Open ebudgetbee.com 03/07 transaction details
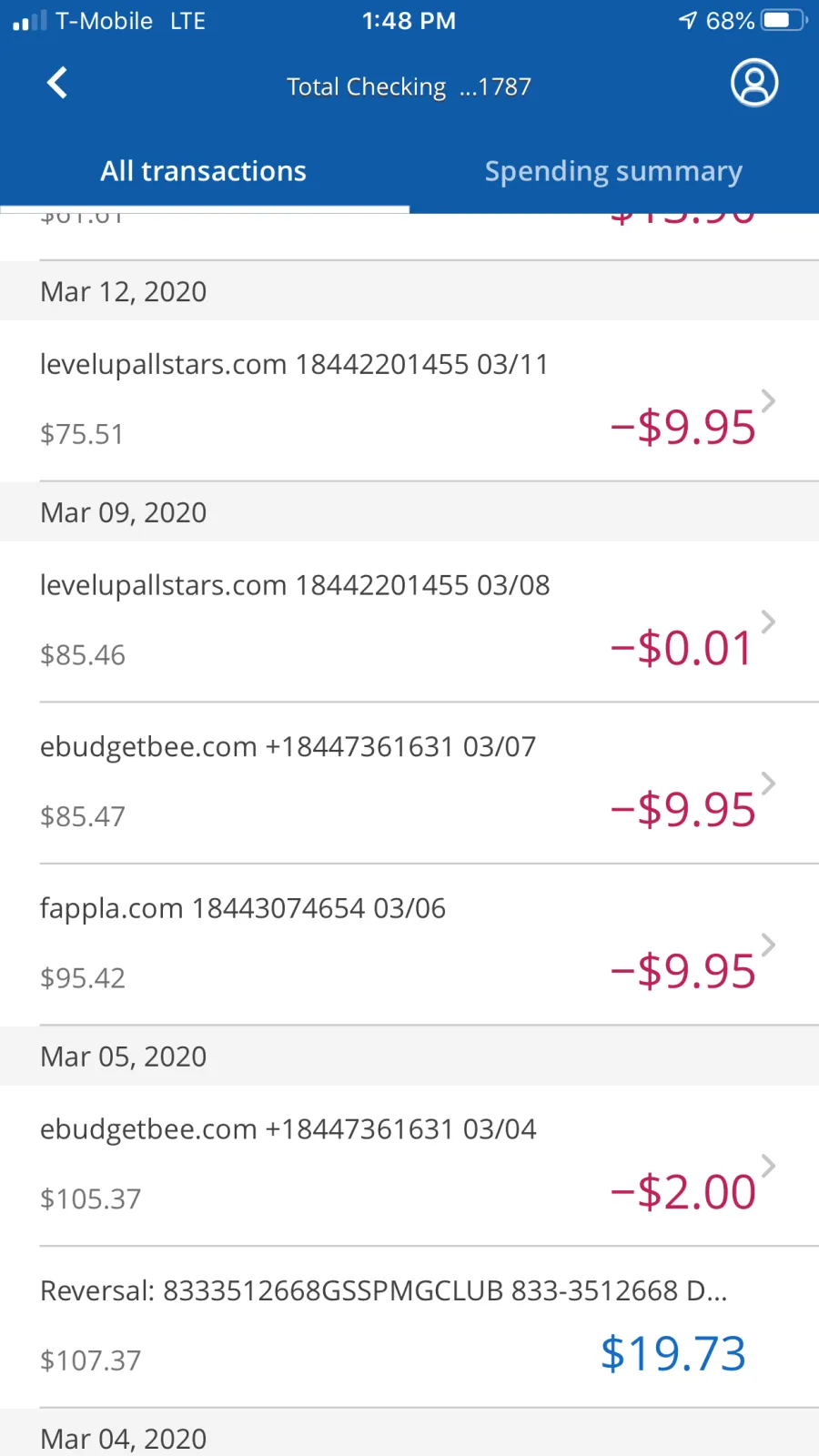 click(x=409, y=784)
